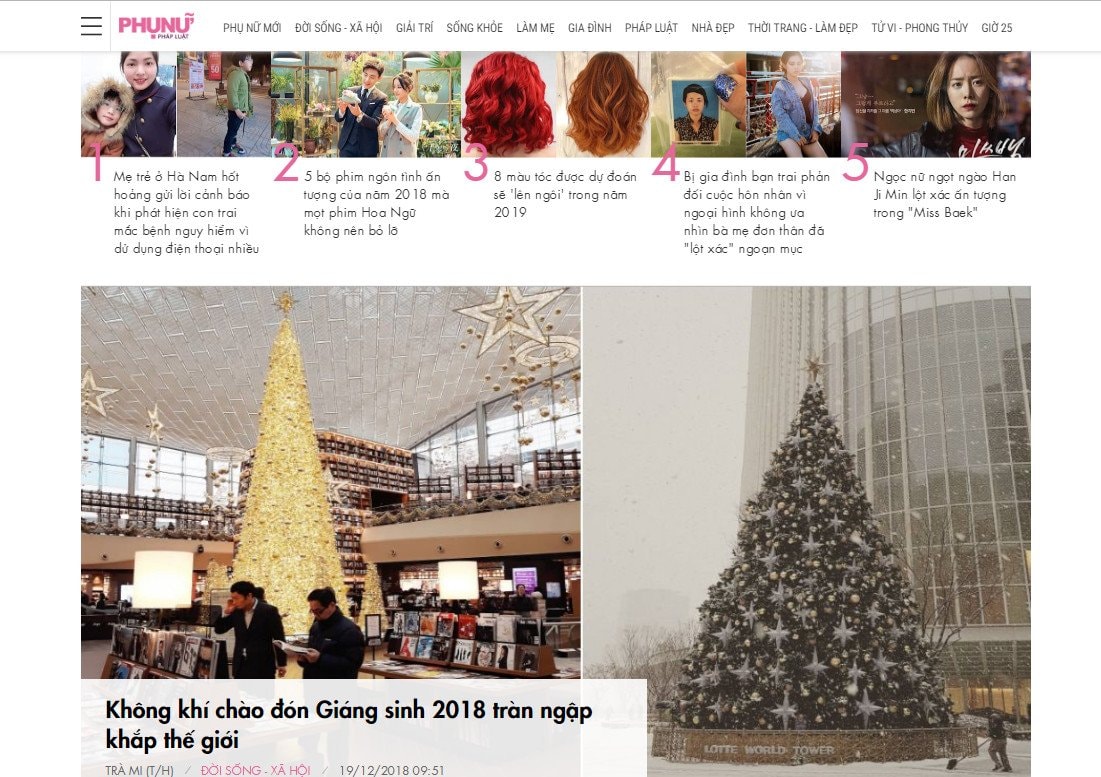Open the Nhà Đẹp section
Image resolution: width=1101 pixels, height=777 pixels.
pyautogui.click(x=713, y=28)
